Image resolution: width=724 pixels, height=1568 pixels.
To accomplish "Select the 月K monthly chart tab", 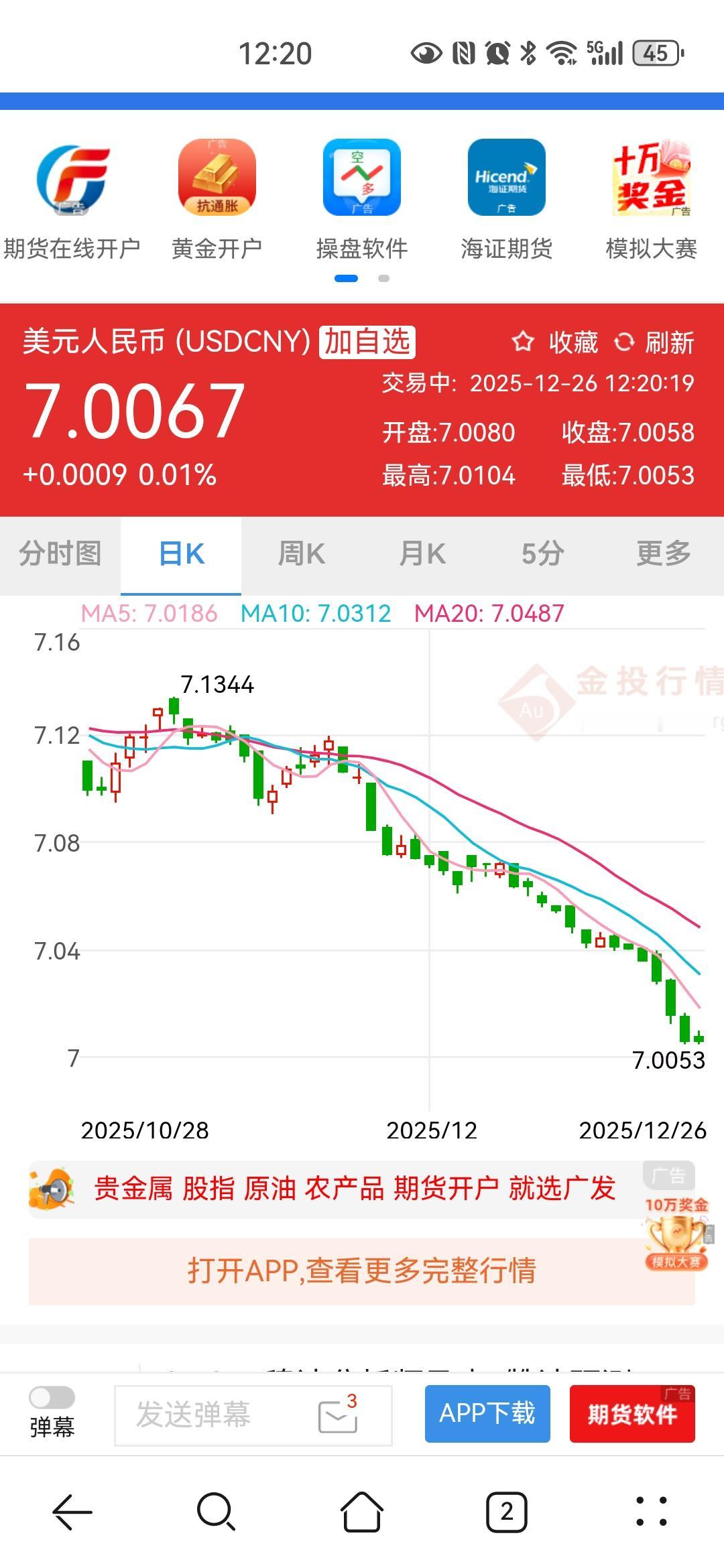I will click(422, 554).
